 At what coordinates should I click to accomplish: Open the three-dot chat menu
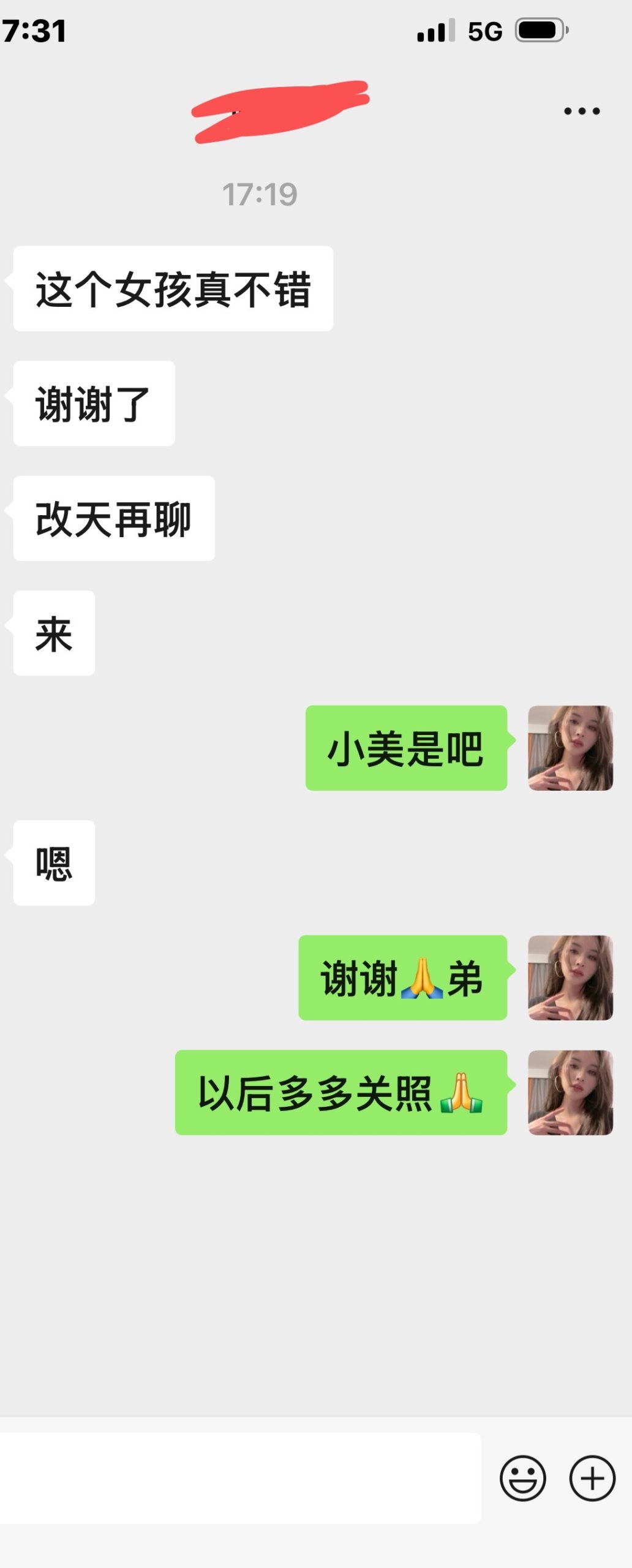pos(582,111)
